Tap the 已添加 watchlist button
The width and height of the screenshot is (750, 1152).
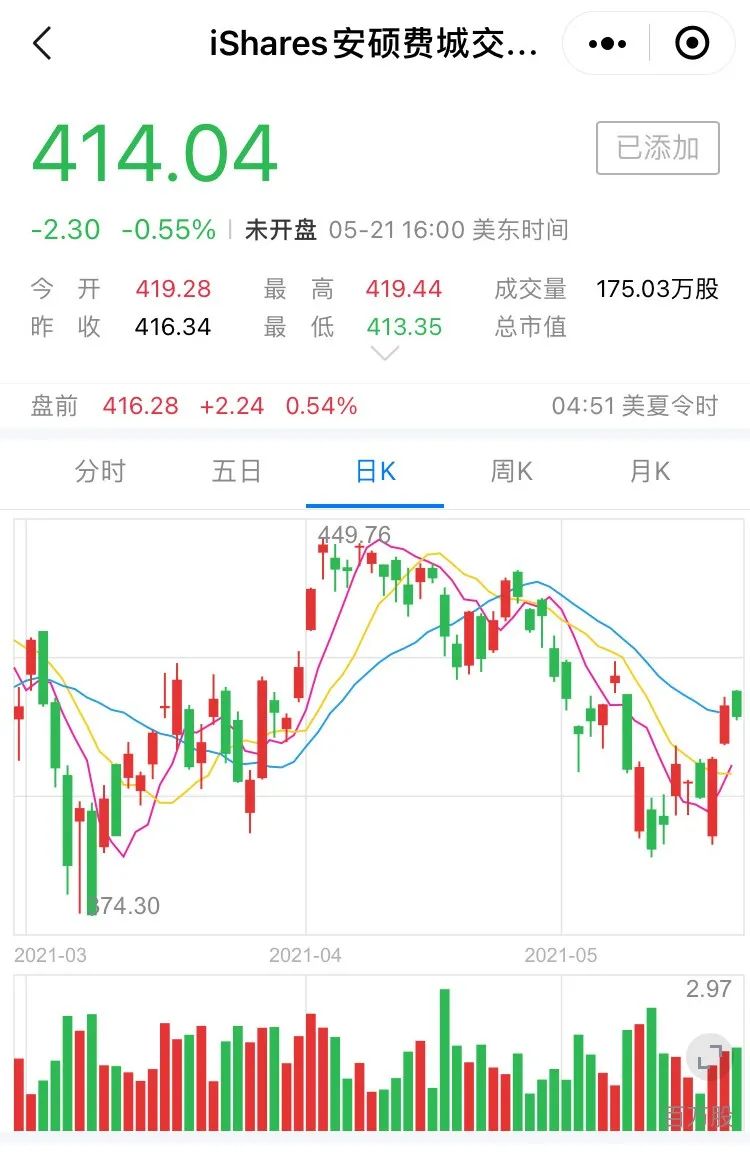(657, 148)
